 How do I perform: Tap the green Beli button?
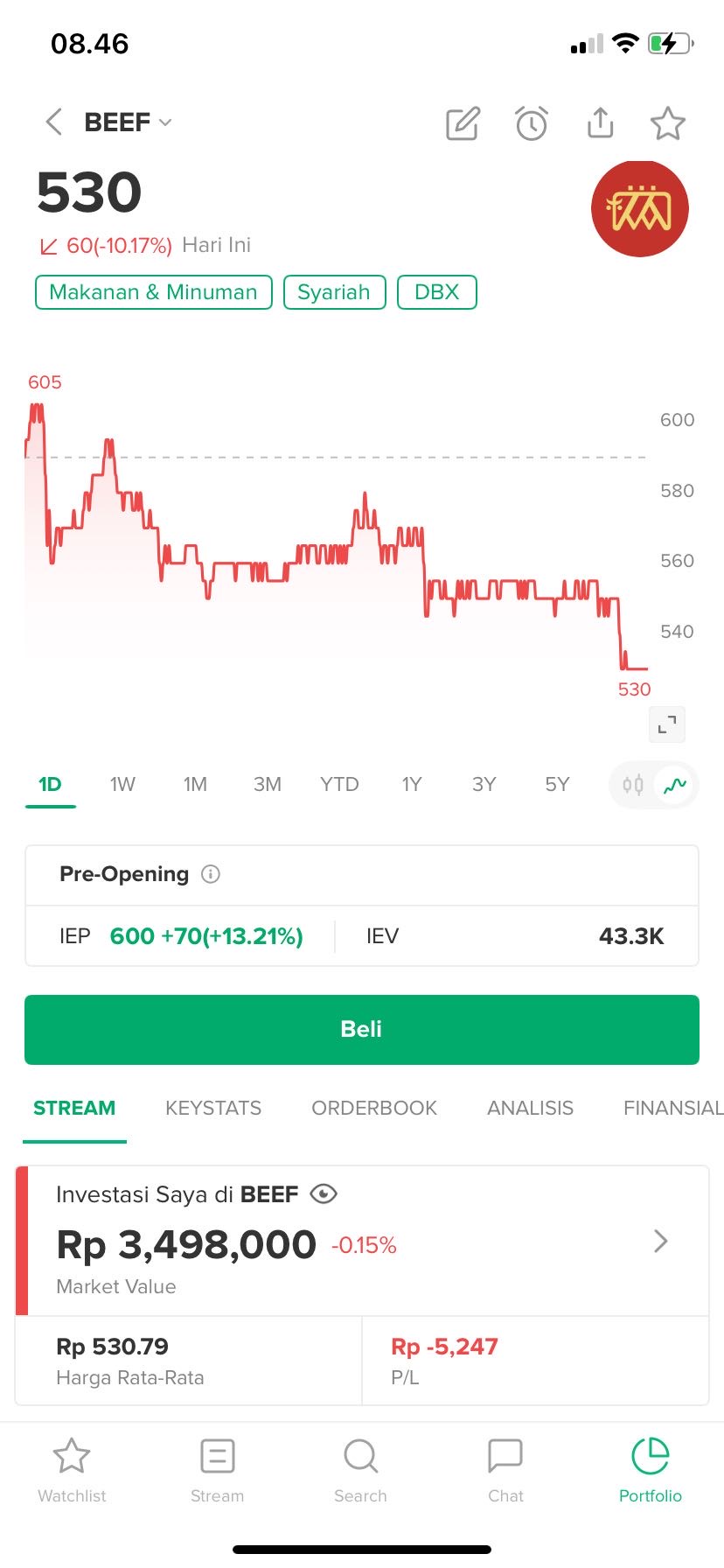coord(362,1029)
